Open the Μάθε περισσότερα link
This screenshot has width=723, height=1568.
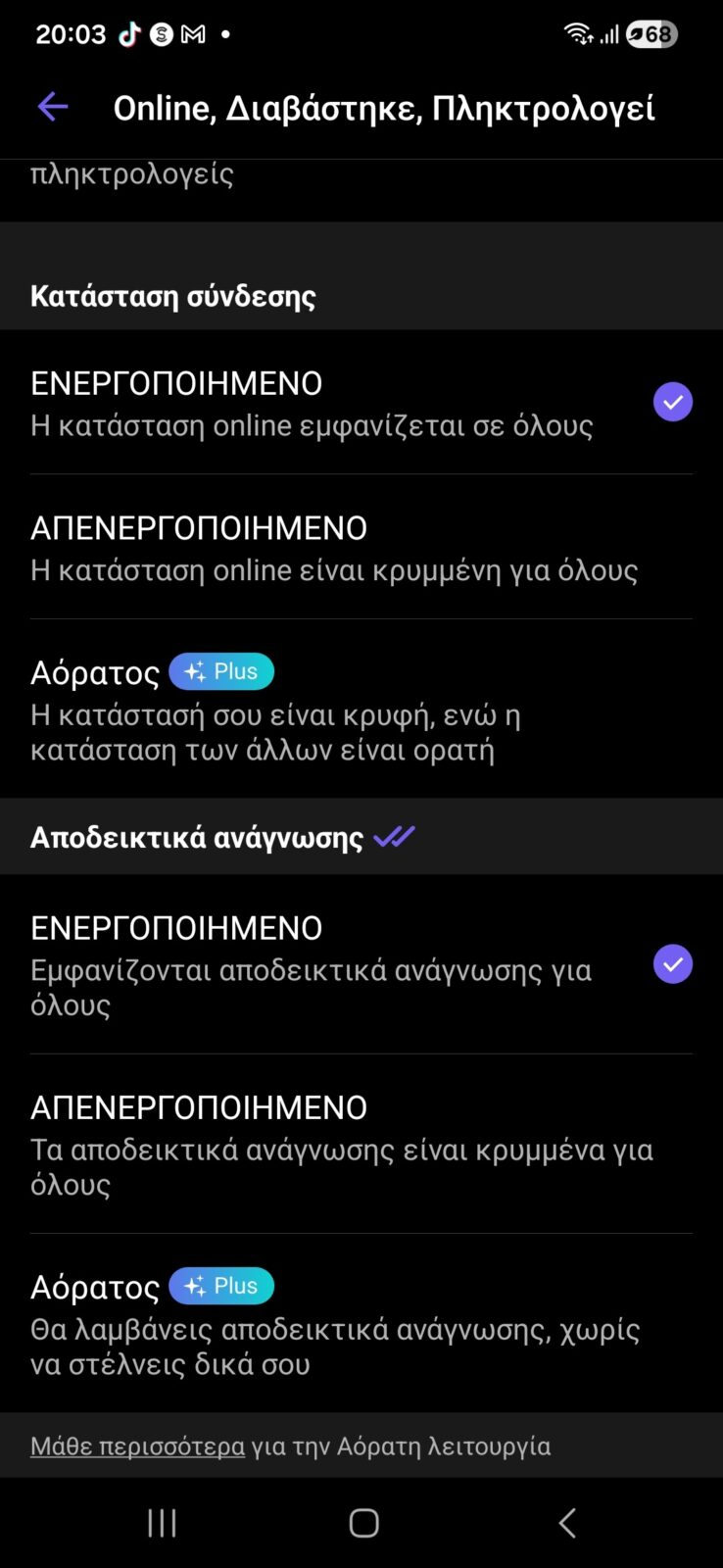[137, 1445]
